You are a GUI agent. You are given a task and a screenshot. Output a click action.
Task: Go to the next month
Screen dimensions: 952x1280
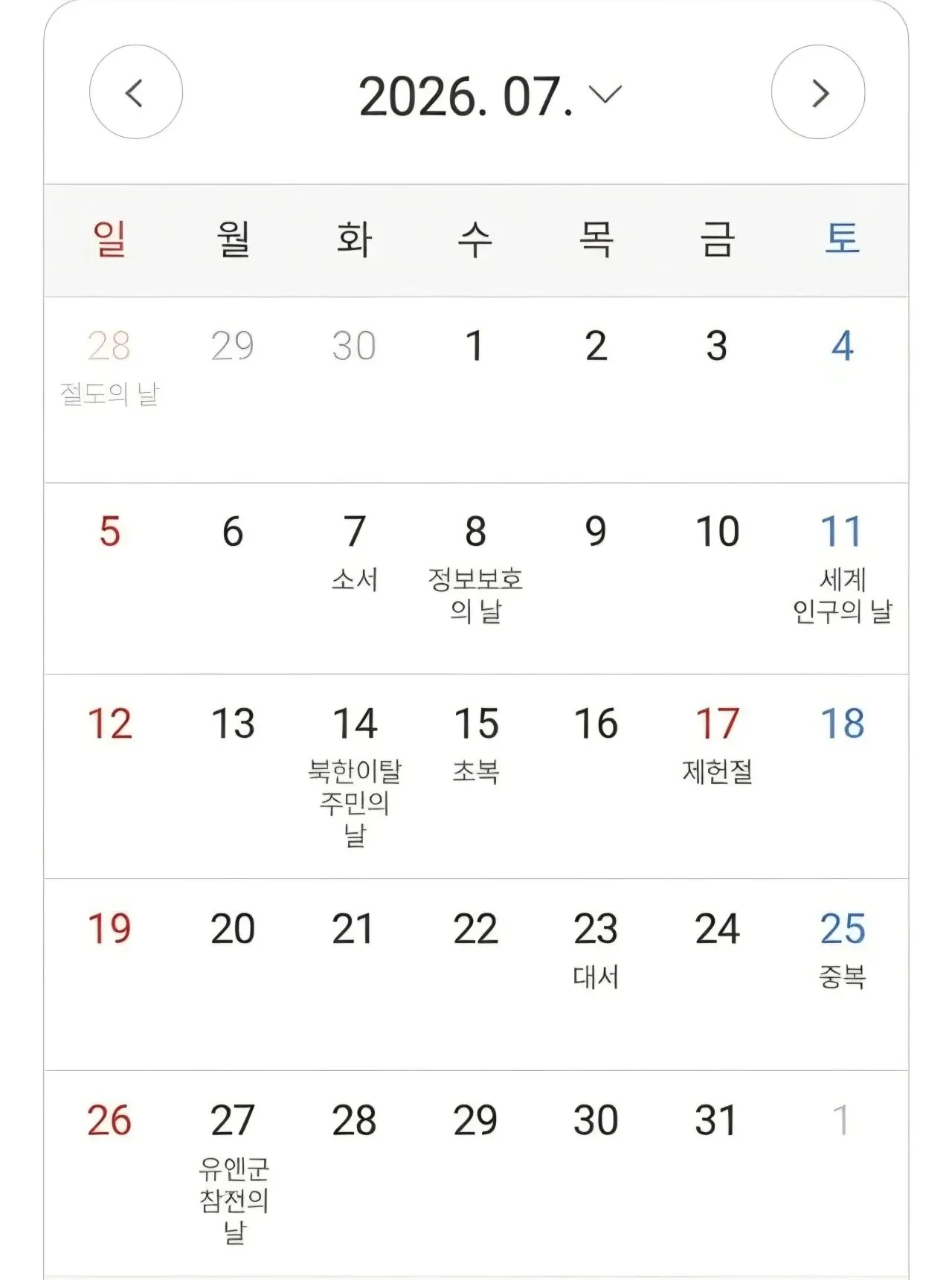(x=817, y=92)
